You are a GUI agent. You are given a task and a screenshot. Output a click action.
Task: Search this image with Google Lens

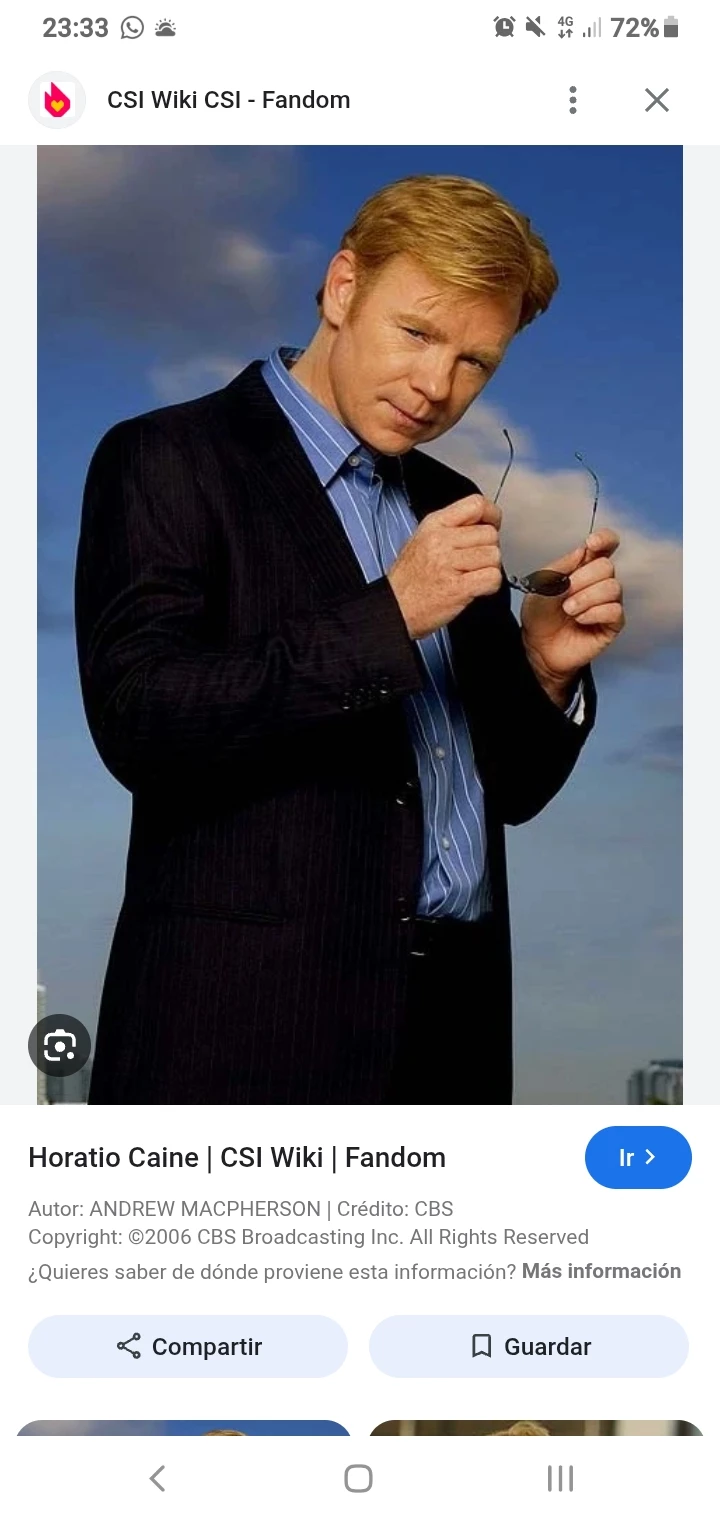[x=59, y=1046]
